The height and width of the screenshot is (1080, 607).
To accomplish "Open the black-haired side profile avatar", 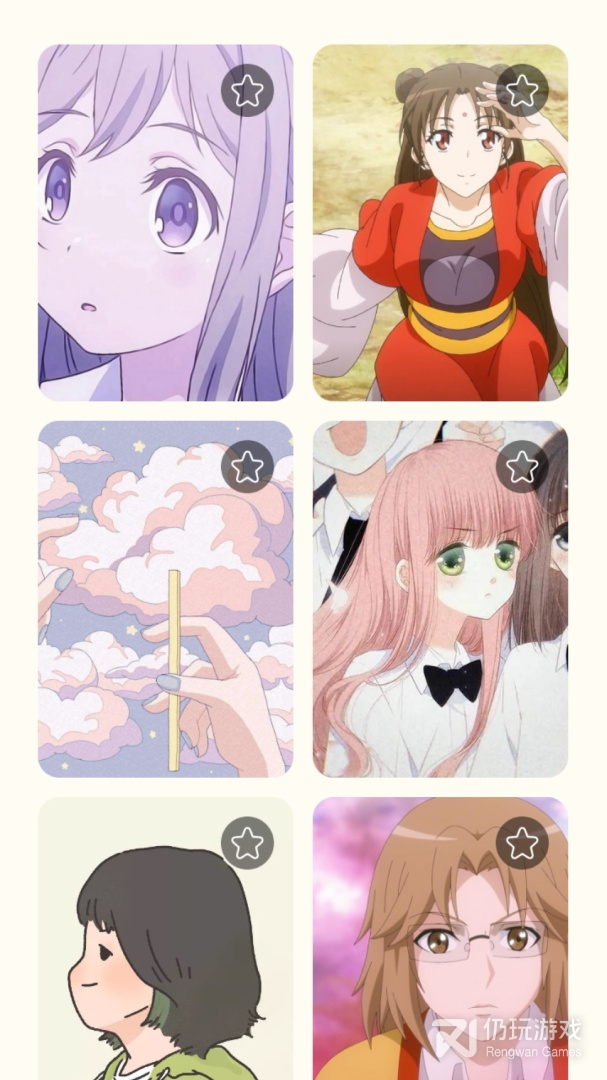I will pyautogui.click(x=150, y=960).
